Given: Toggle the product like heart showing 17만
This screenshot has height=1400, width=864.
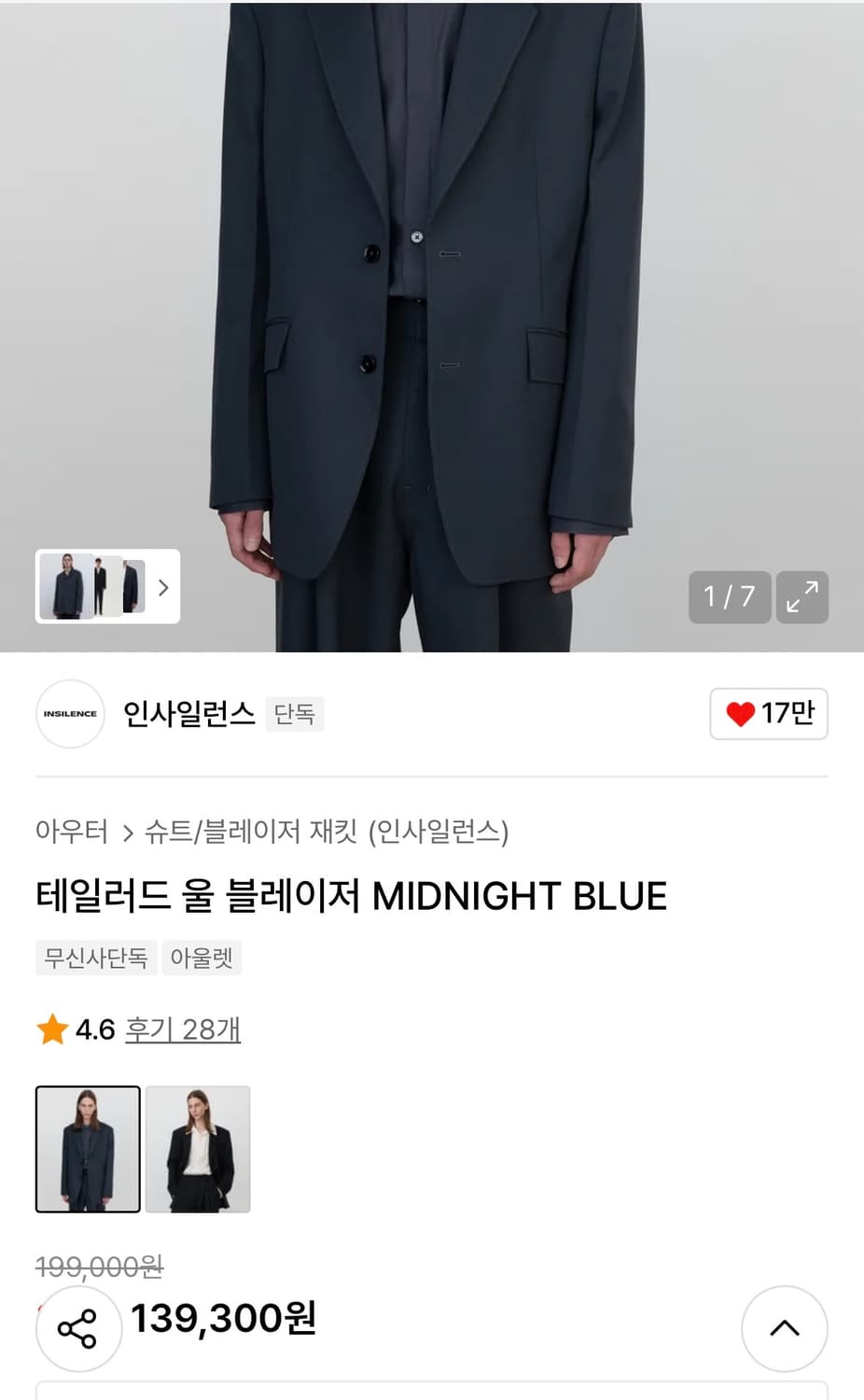Looking at the screenshot, I should tap(767, 713).
